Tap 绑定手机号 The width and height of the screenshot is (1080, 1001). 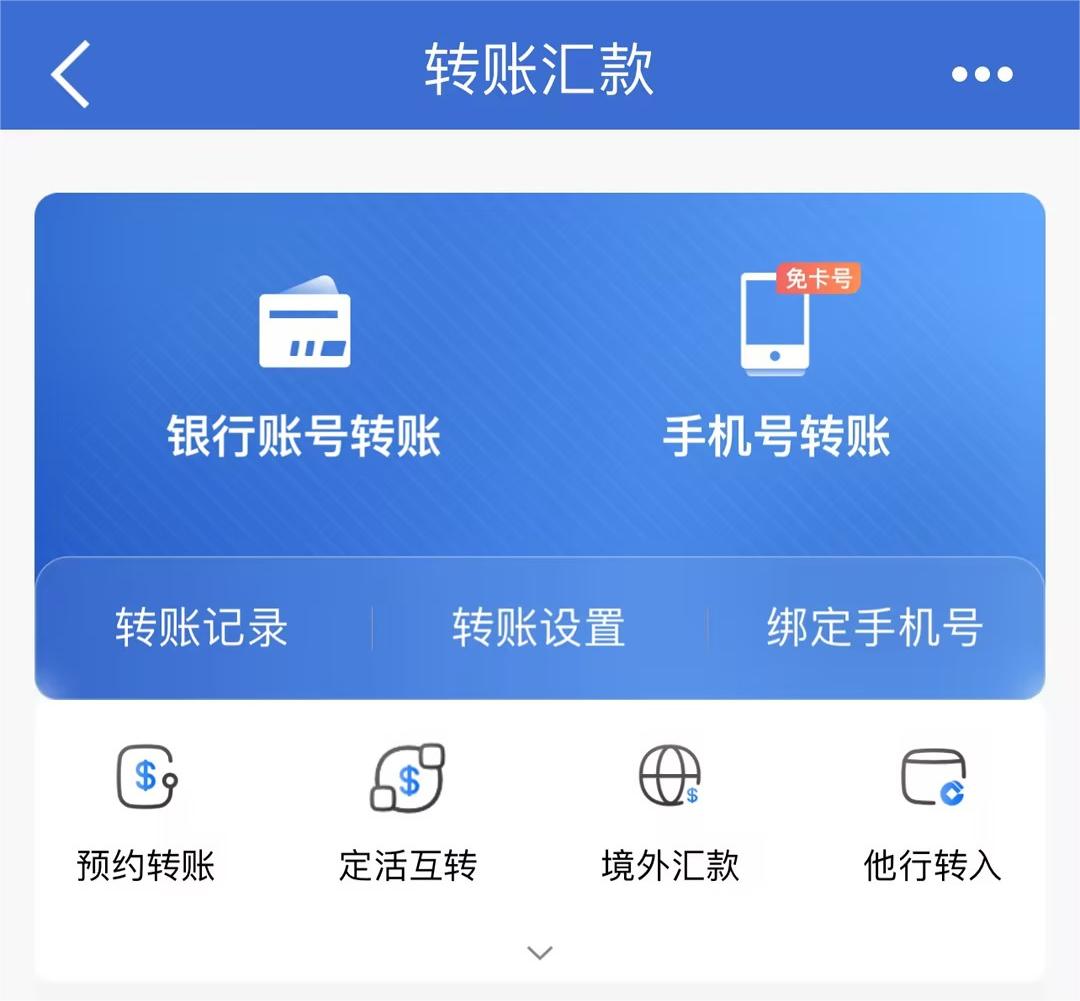(875, 628)
